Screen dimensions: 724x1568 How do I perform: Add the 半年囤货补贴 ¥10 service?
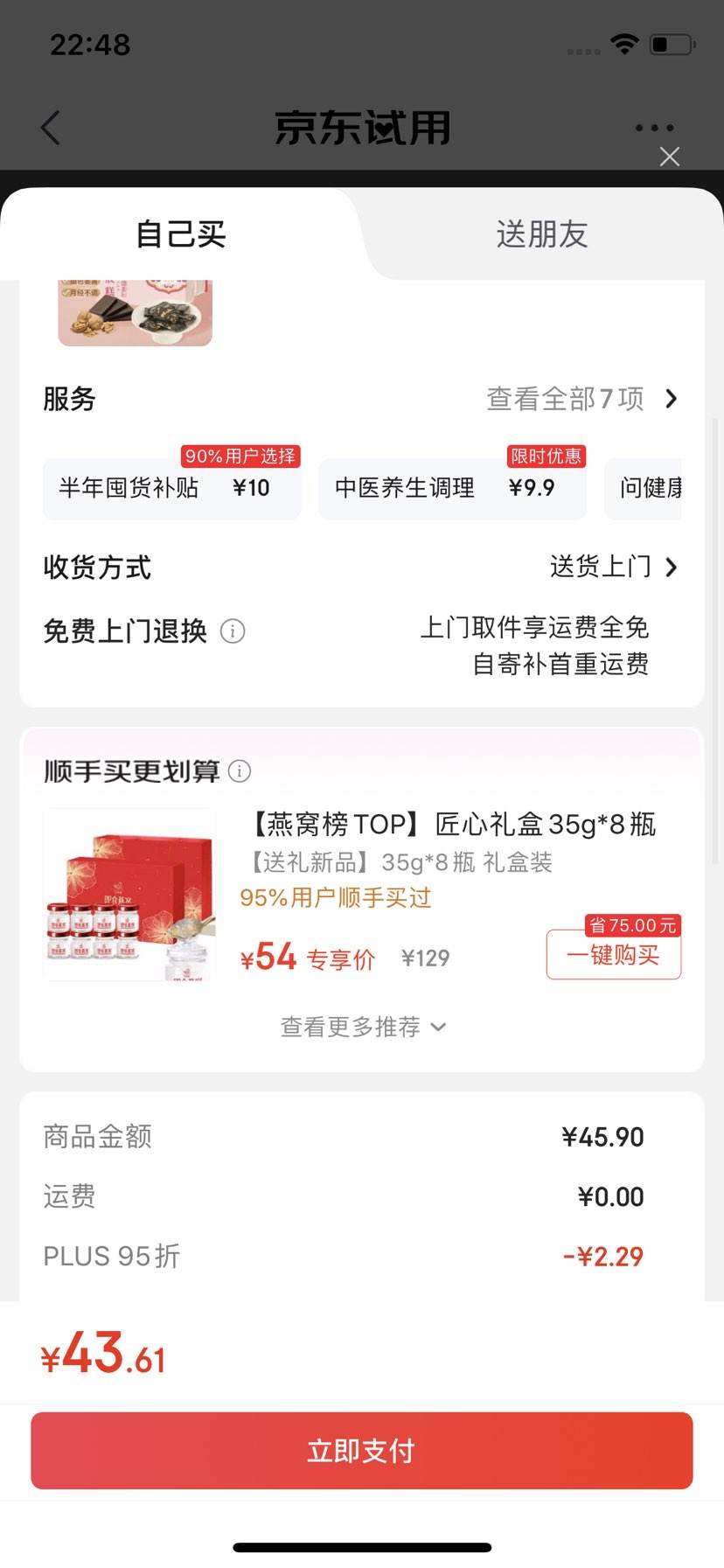171,488
